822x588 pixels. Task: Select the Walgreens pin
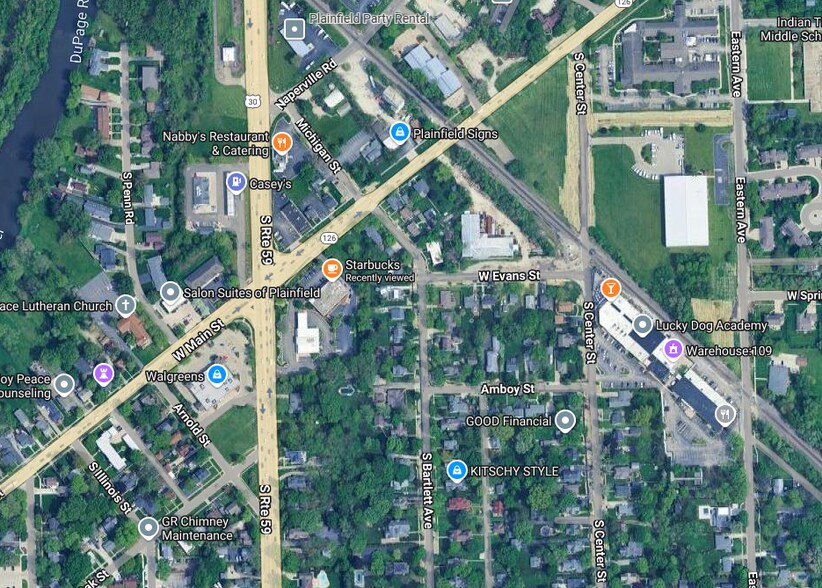coord(216,375)
